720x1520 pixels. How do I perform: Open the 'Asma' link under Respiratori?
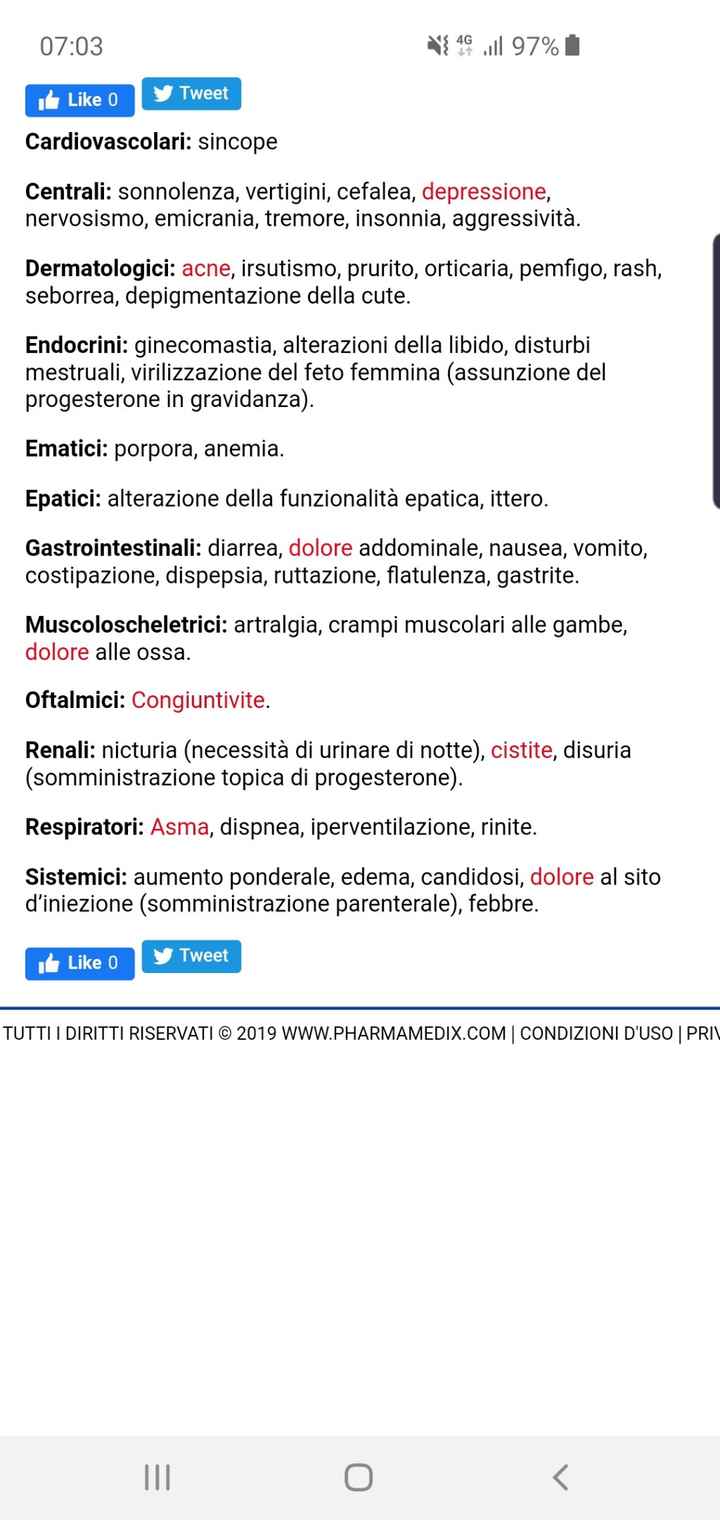point(179,827)
